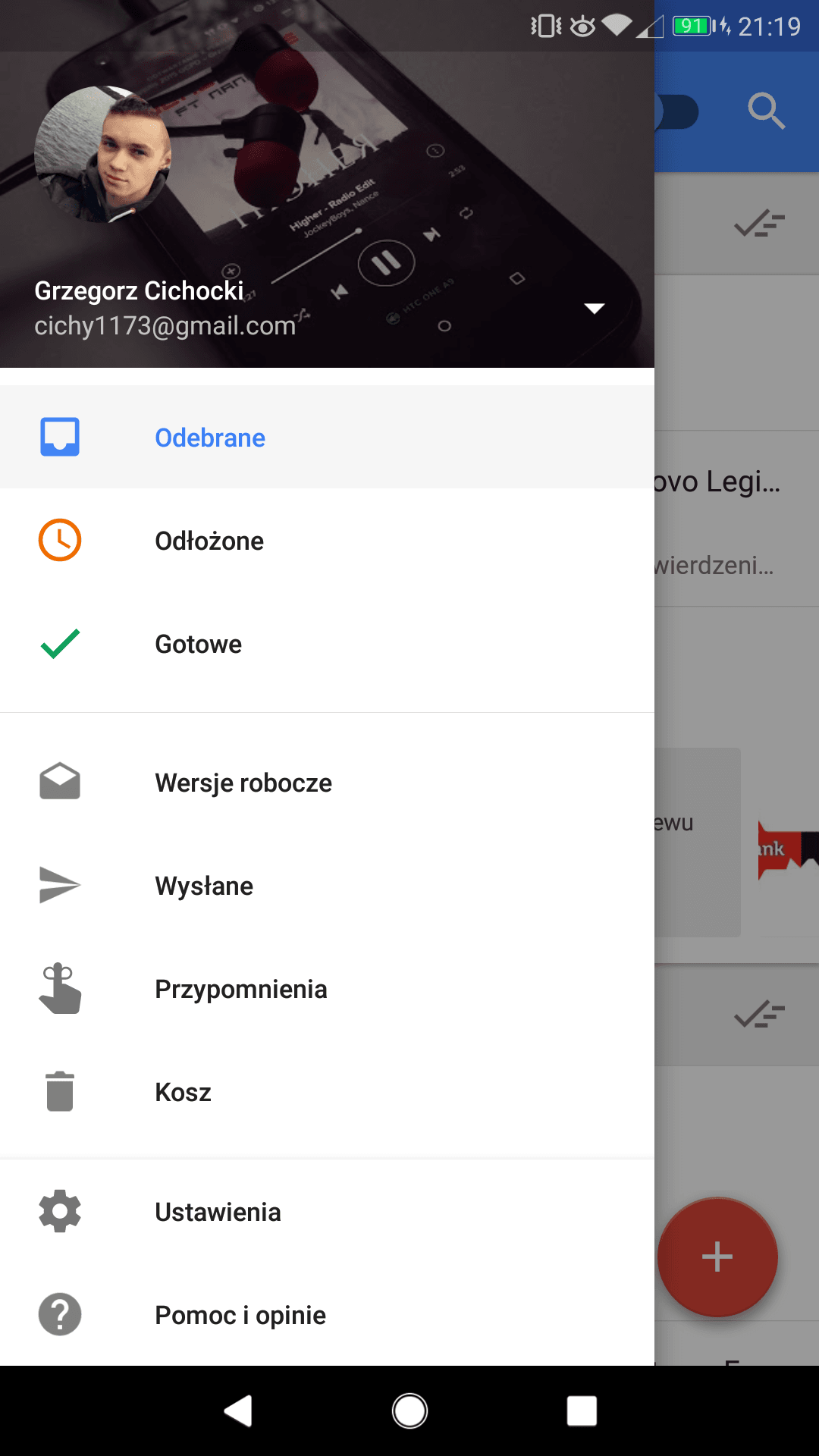
Task: Tap the search magnifier icon
Action: pyautogui.click(x=766, y=111)
